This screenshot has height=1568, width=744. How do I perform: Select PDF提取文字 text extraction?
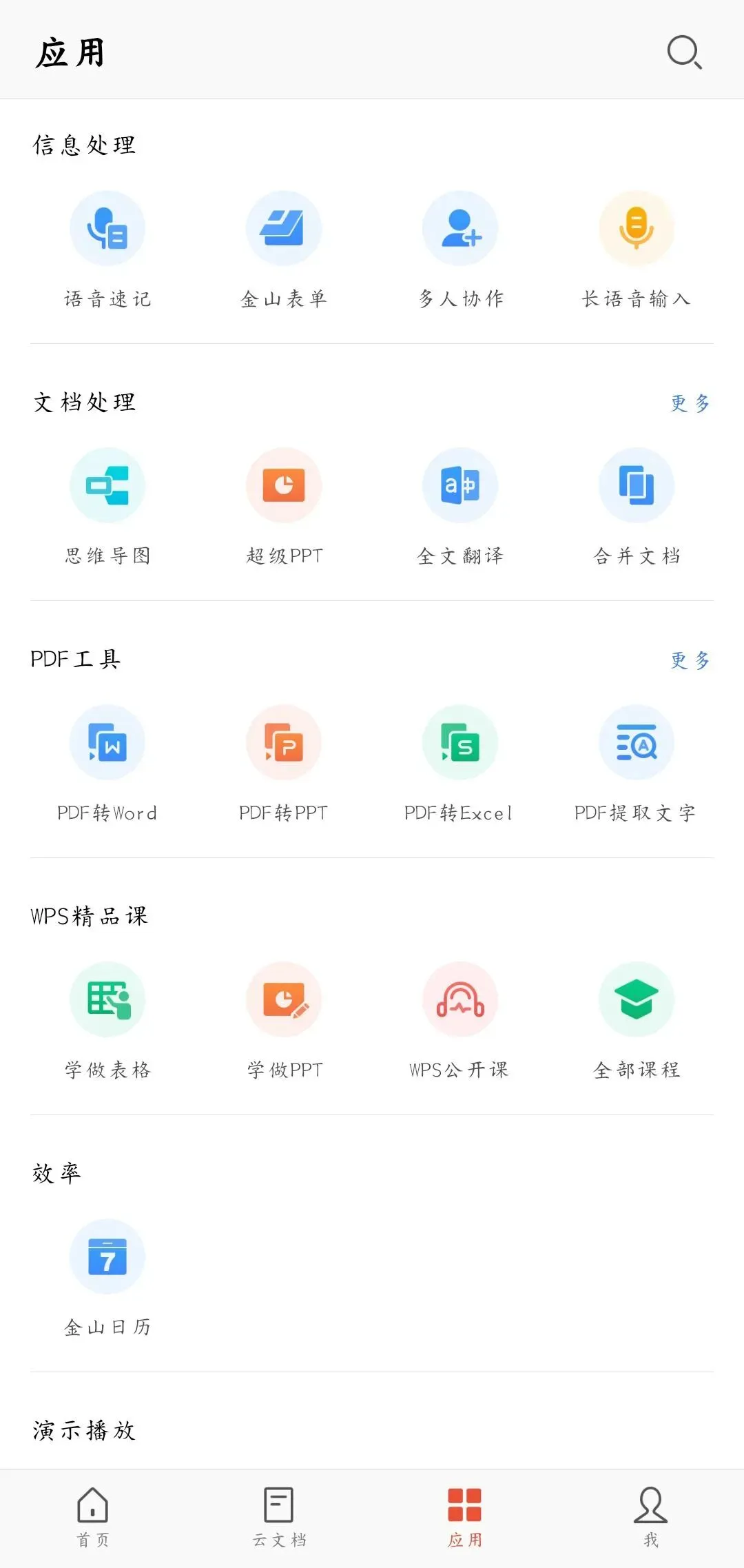coord(637,744)
